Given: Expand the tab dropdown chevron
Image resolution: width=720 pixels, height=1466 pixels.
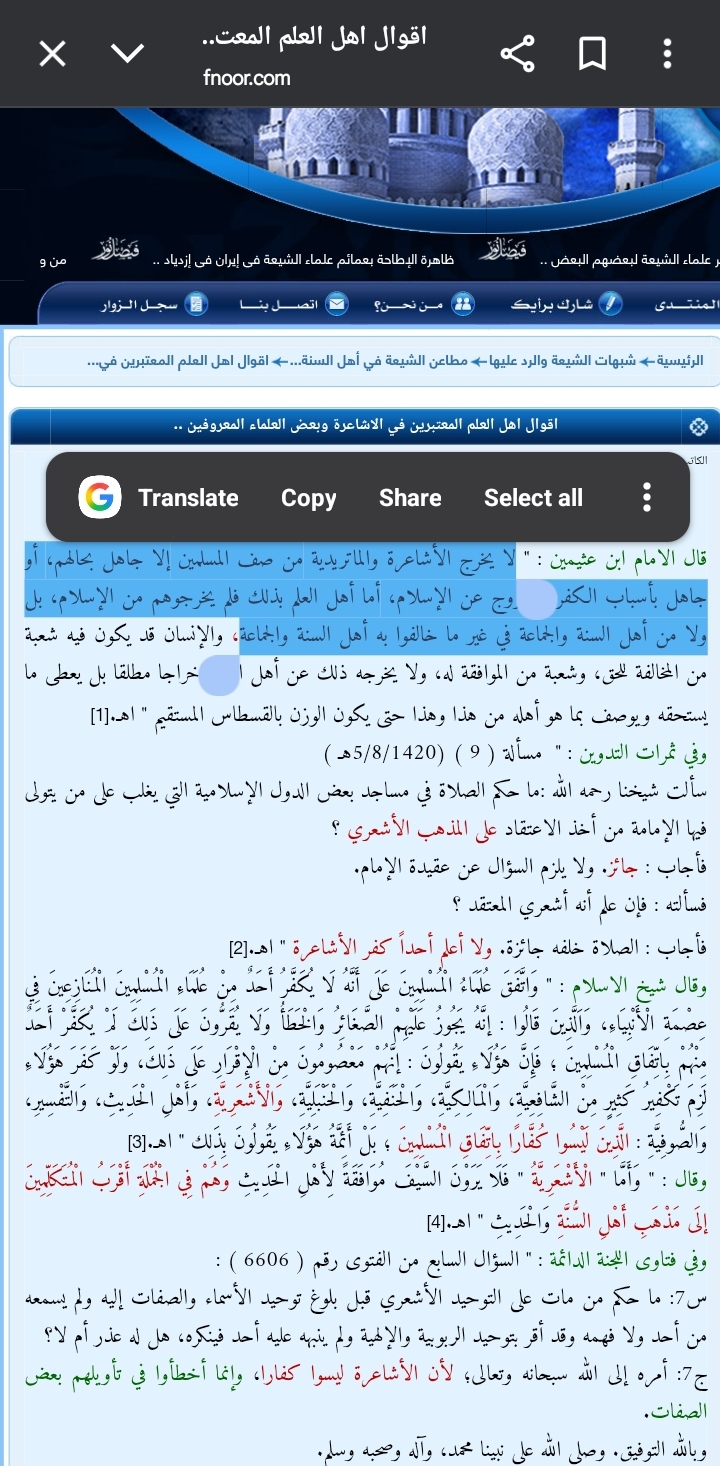Looking at the screenshot, I should tap(128, 54).
